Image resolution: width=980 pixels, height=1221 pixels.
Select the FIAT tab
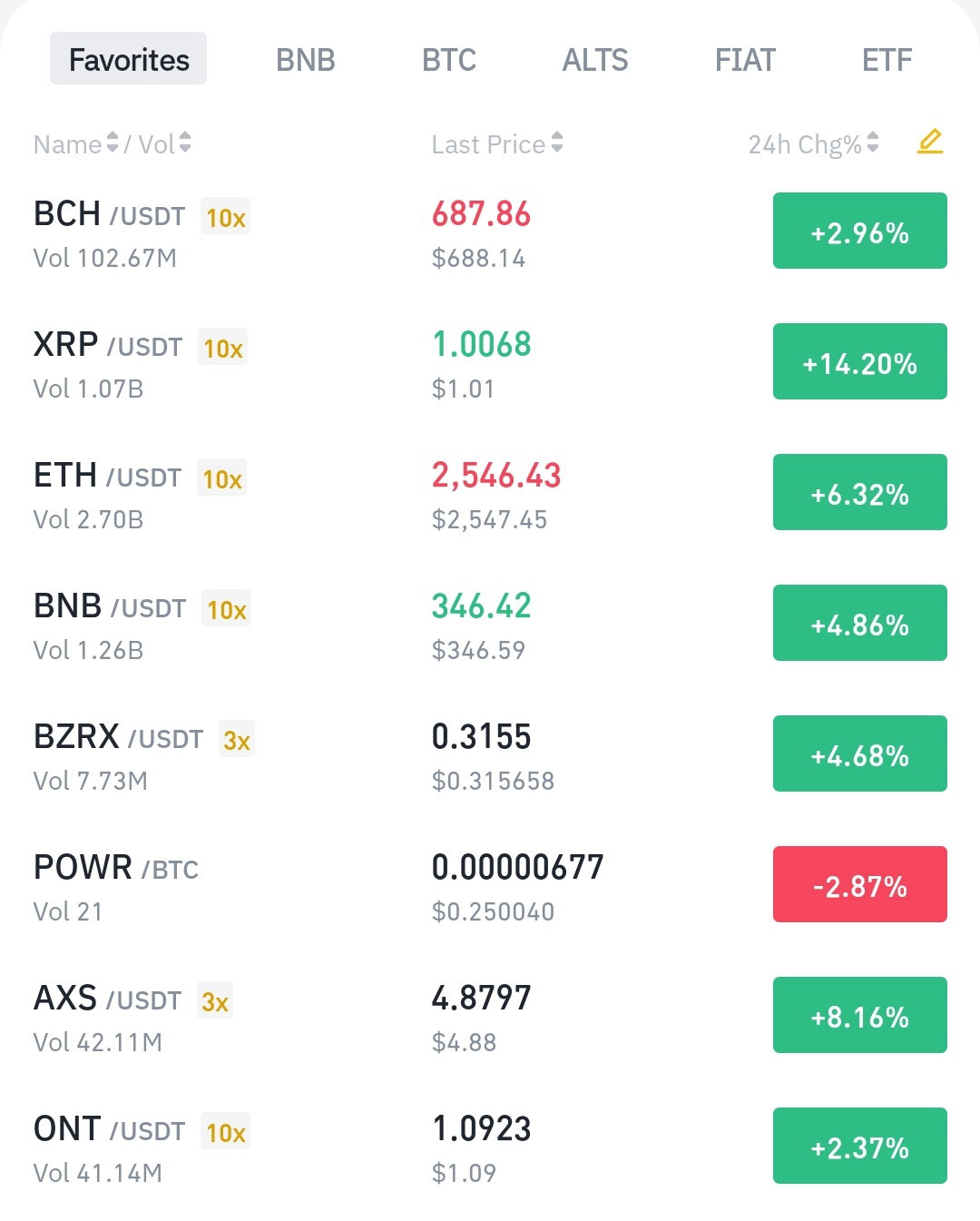point(745,60)
